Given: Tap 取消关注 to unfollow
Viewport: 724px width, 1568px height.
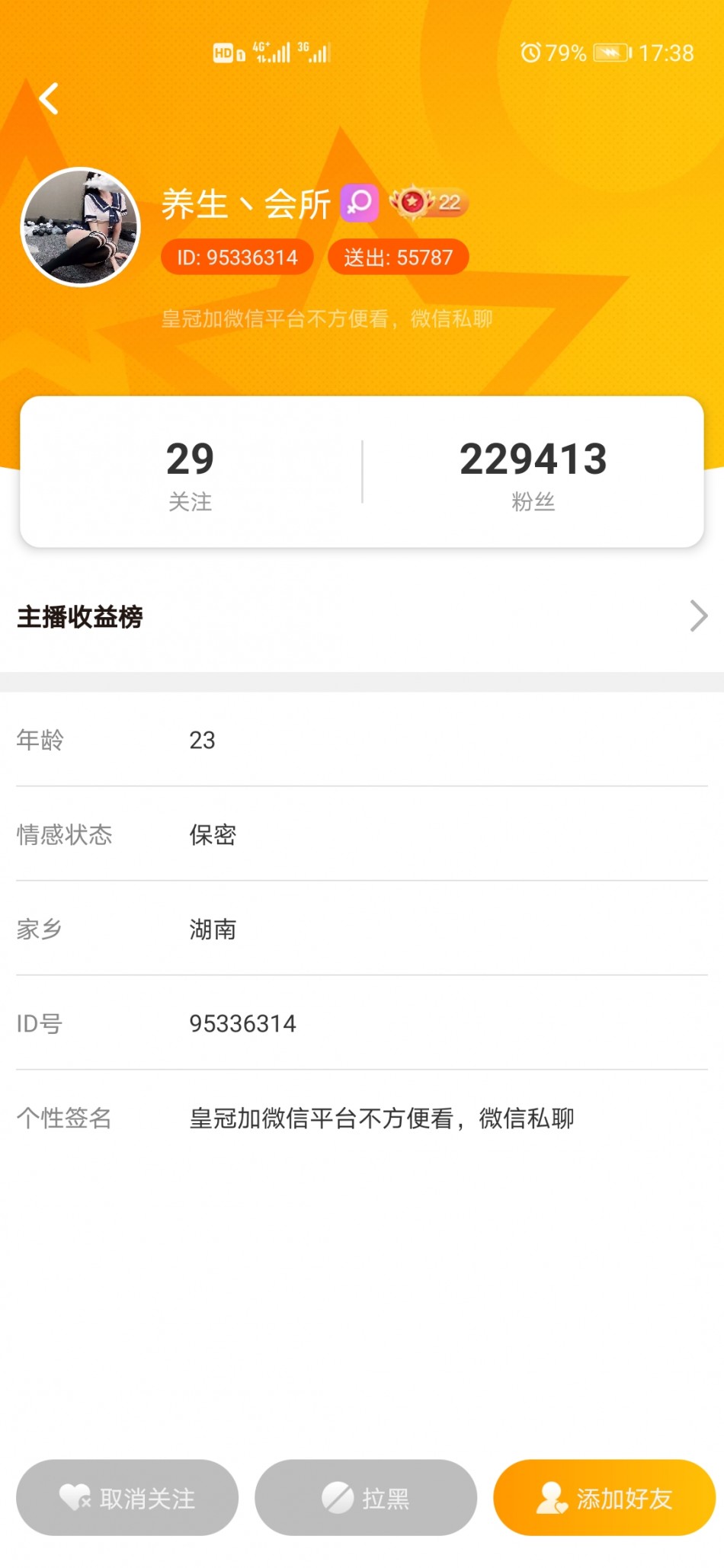Looking at the screenshot, I should [127, 1497].
